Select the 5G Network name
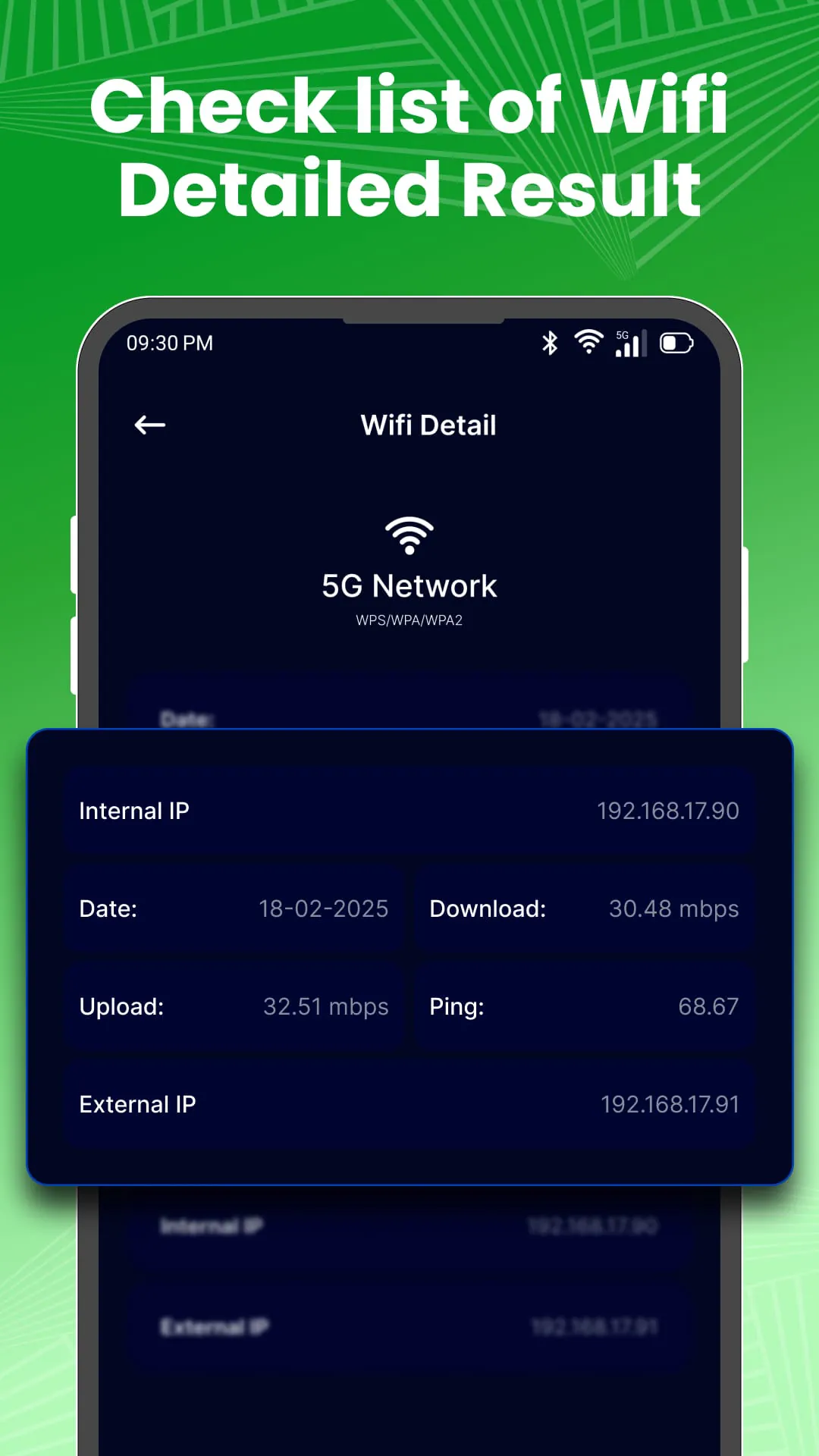 point(409,585)
